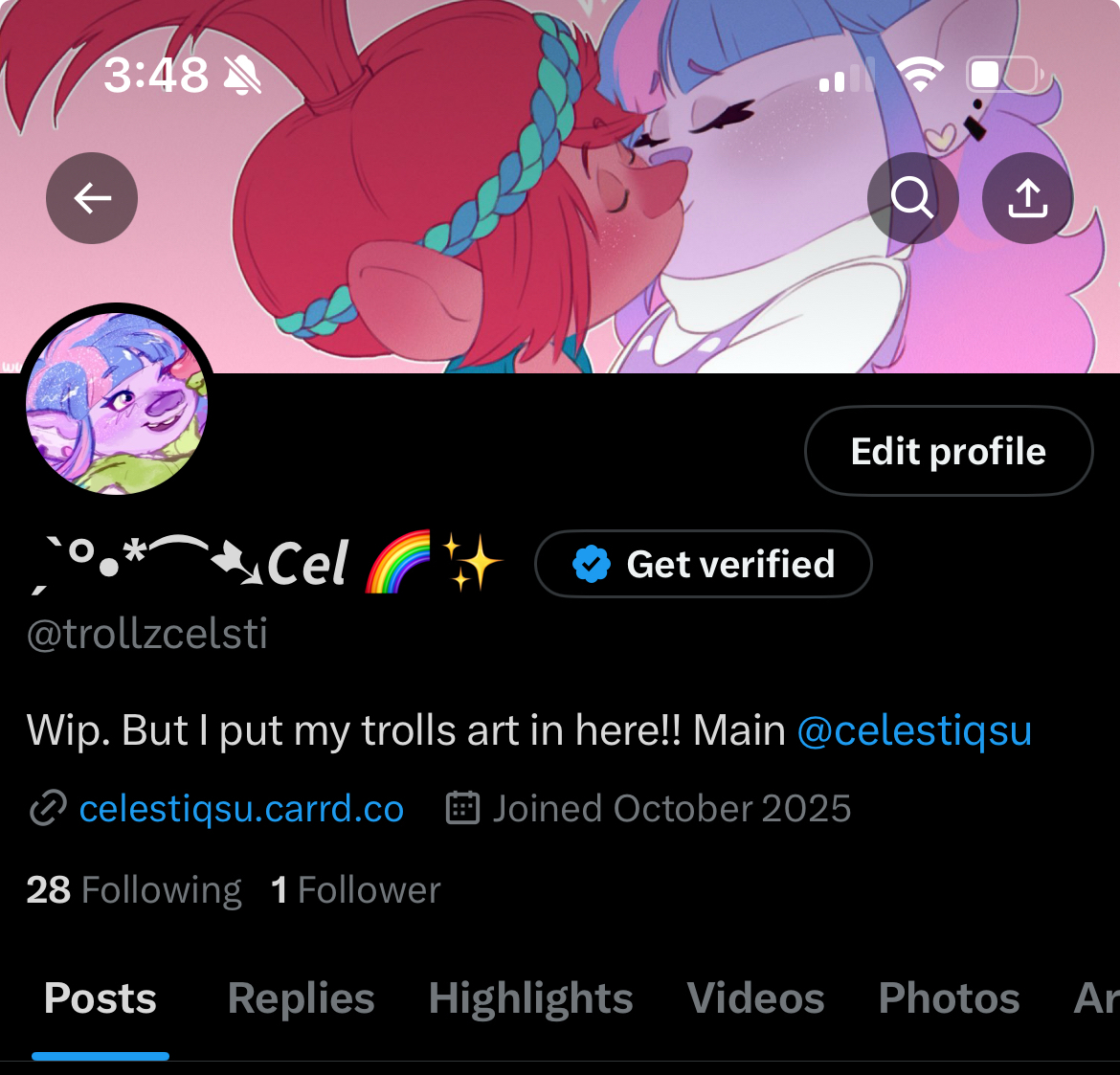Tap Get verified button
Image resolution: width=1120 pixels, height=1075 pixels.
[x=704, y=564]
